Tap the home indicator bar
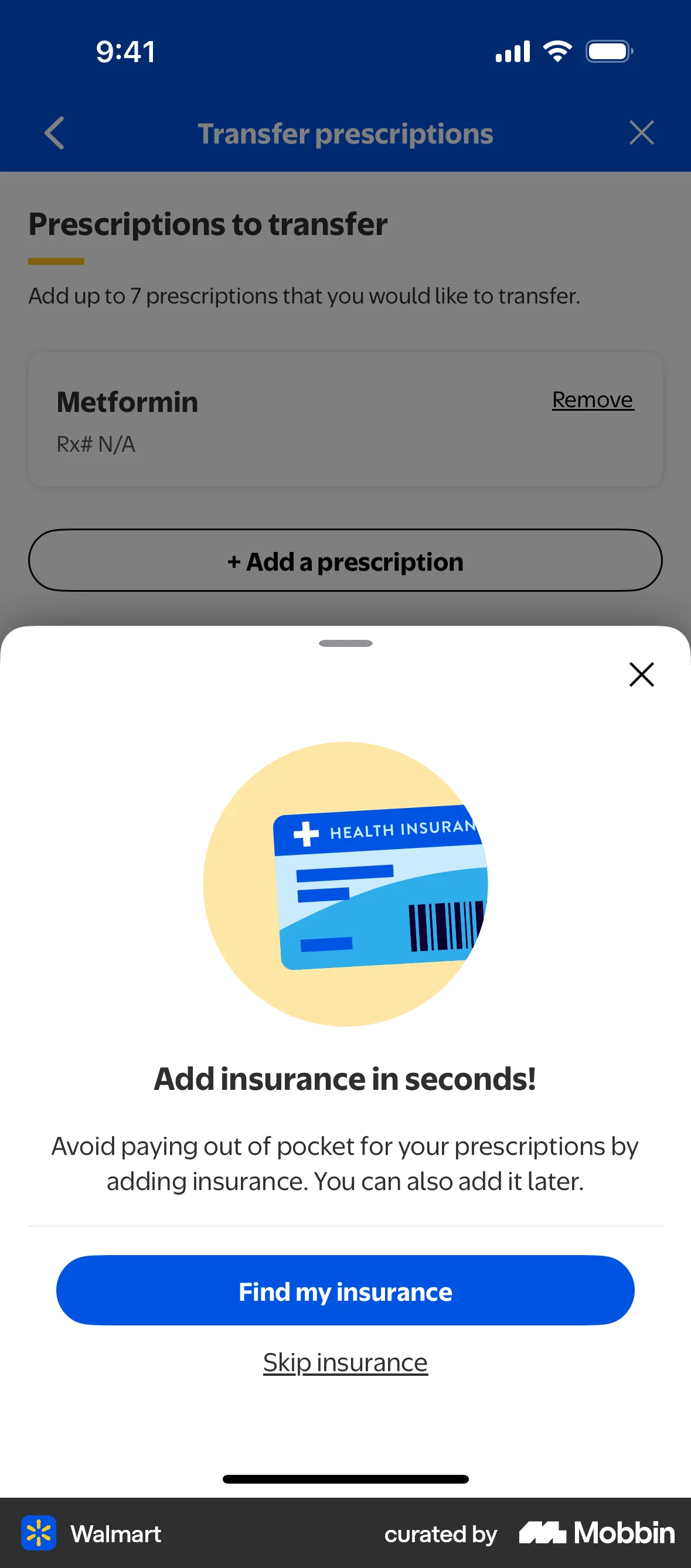The width and height of the screenshot is (691, 1568). pyautogui.click(x=345, y=1479)
